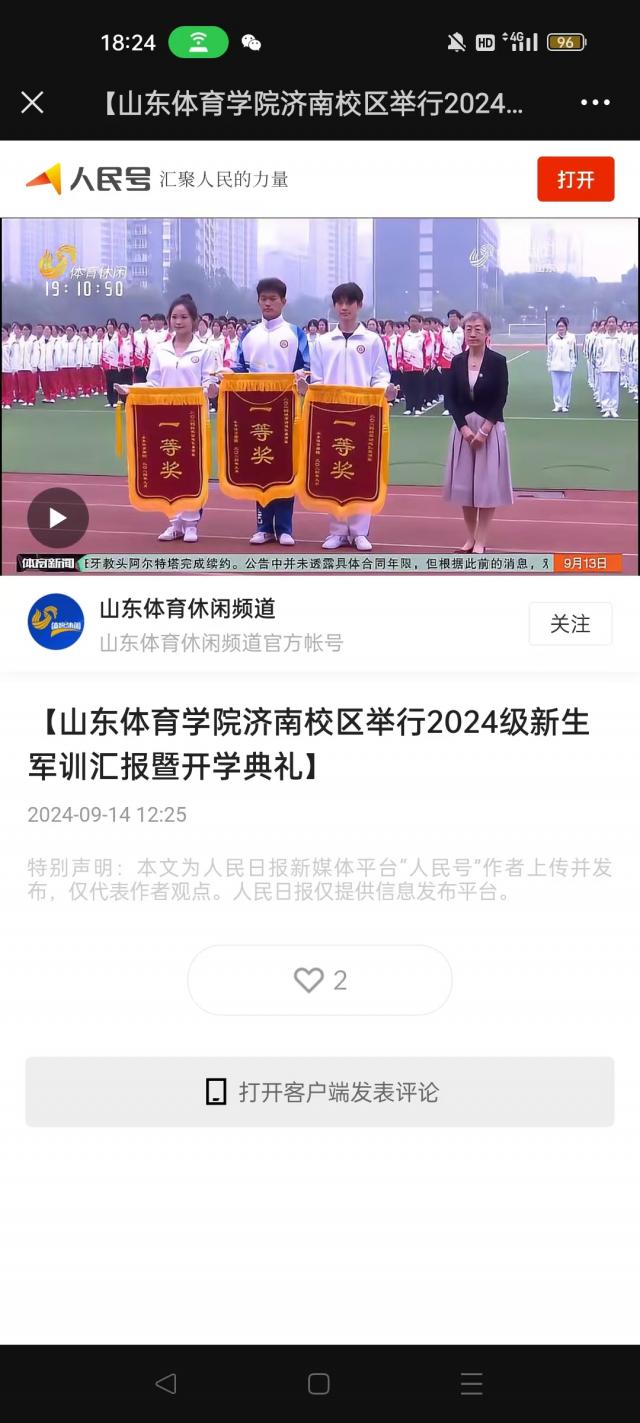The height and width of the screenshot is (1423, 640).
Task: Follow 山东体育休闲频道 with 关注
Action: coord(570,624)
